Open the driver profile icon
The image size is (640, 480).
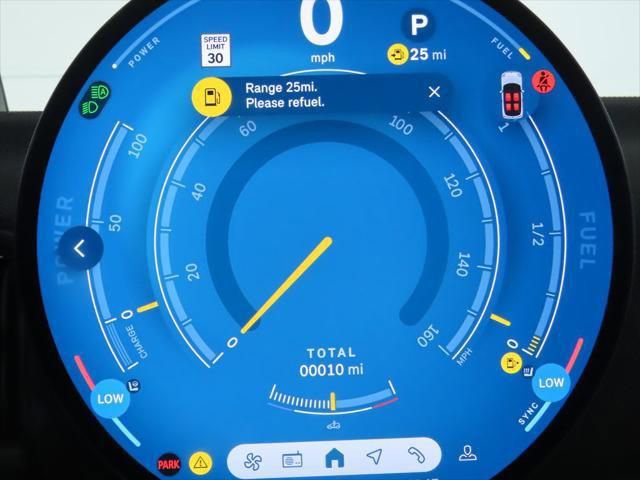(467, 453)
